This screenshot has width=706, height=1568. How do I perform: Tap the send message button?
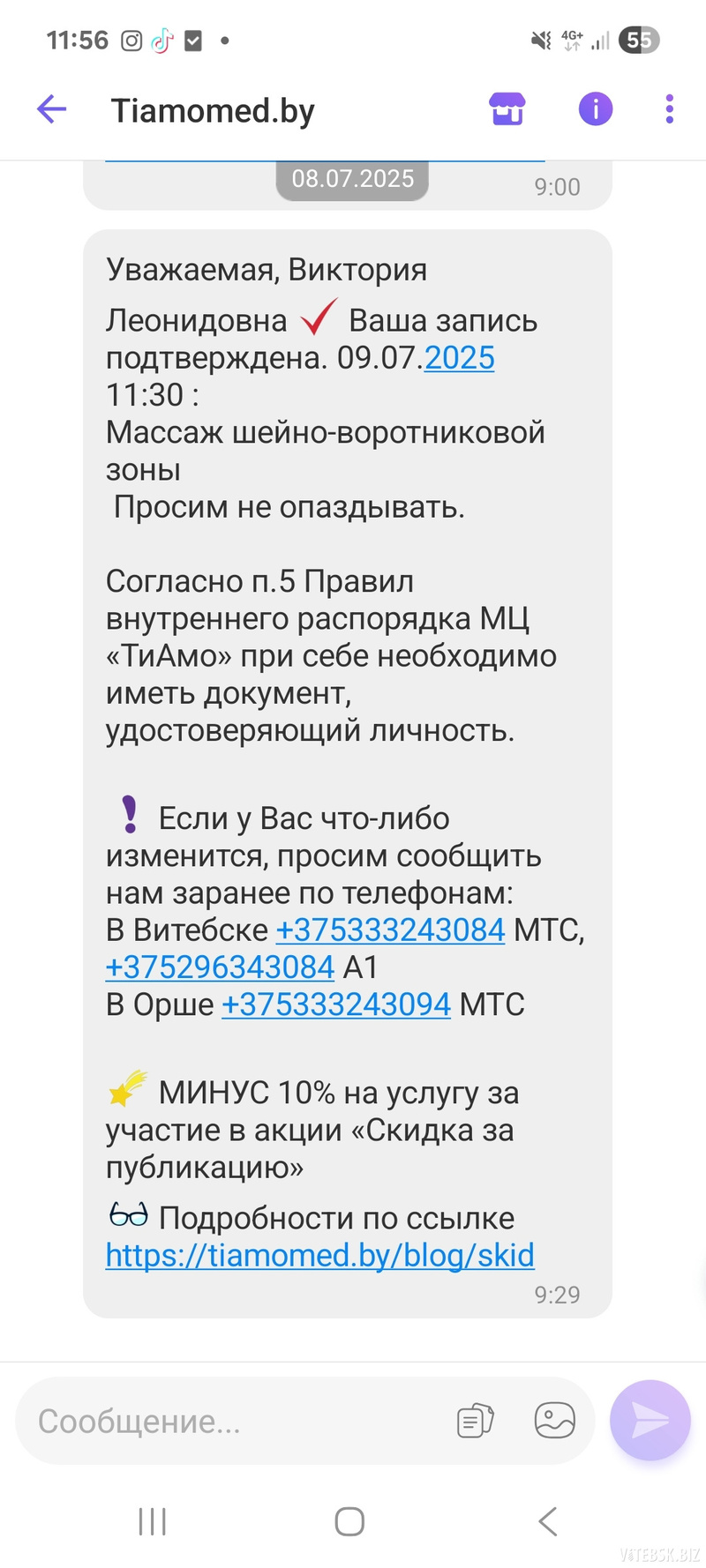[x=650, y=1420]
